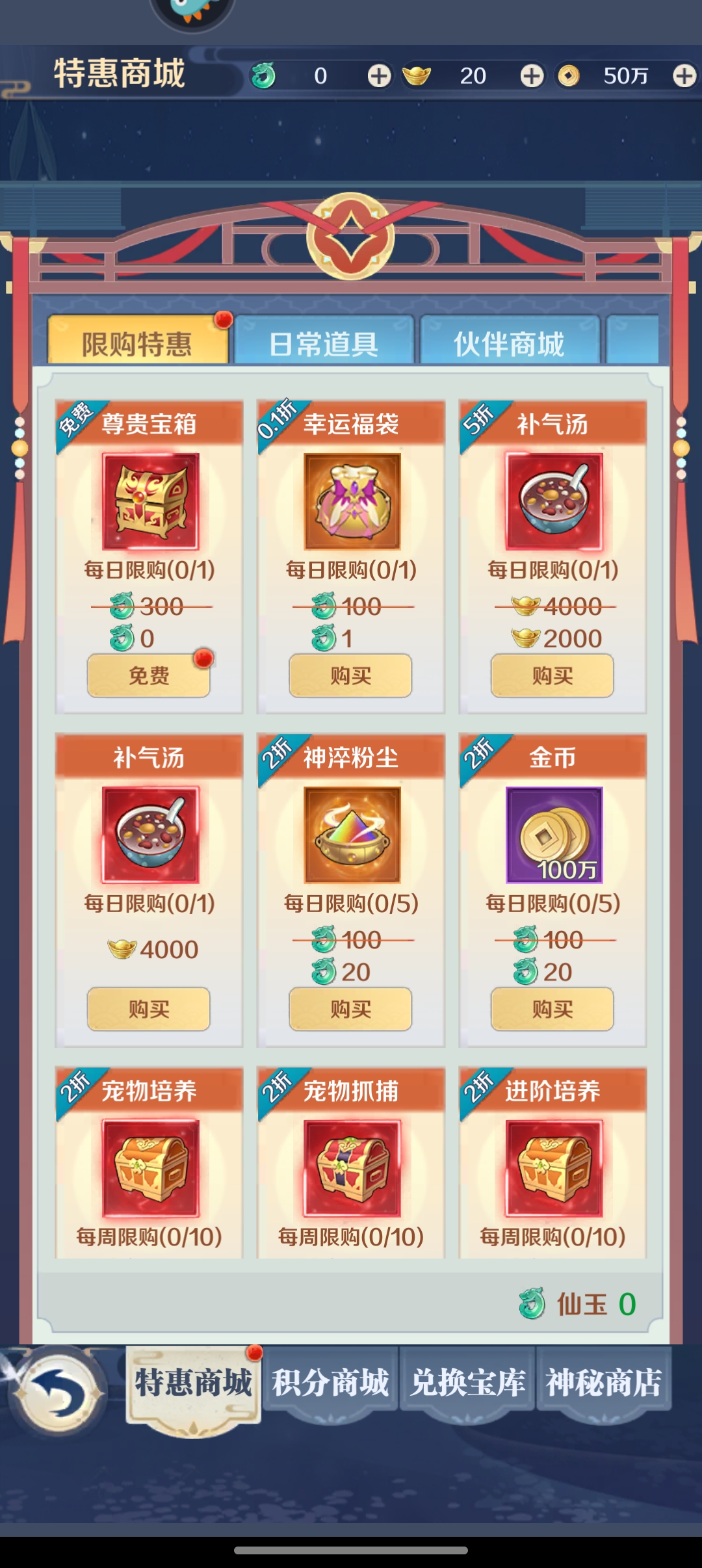Tap the plus icon beside the 50万 coins

684,76
